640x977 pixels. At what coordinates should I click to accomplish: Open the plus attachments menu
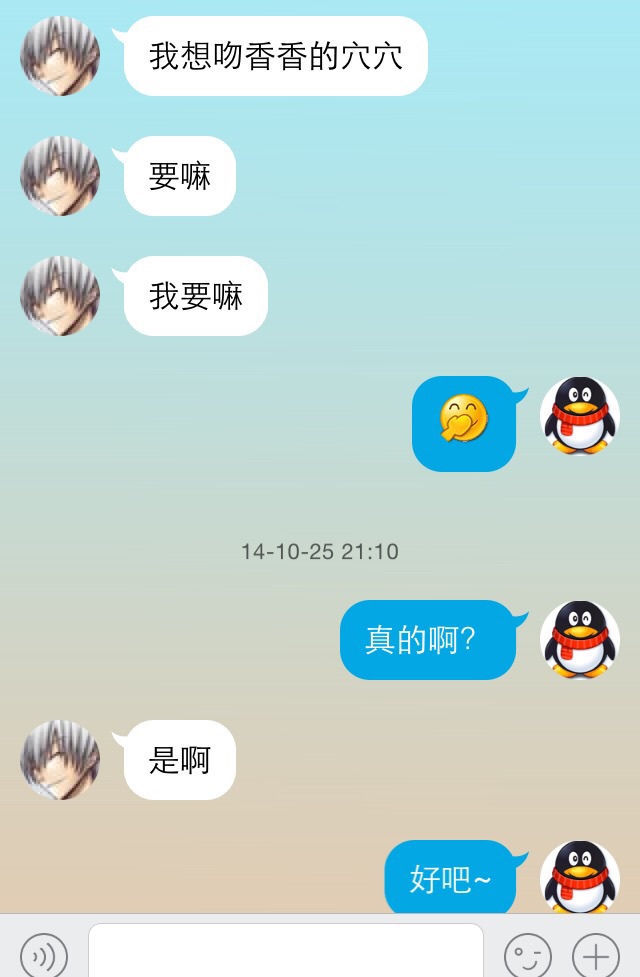coord(596,954)
